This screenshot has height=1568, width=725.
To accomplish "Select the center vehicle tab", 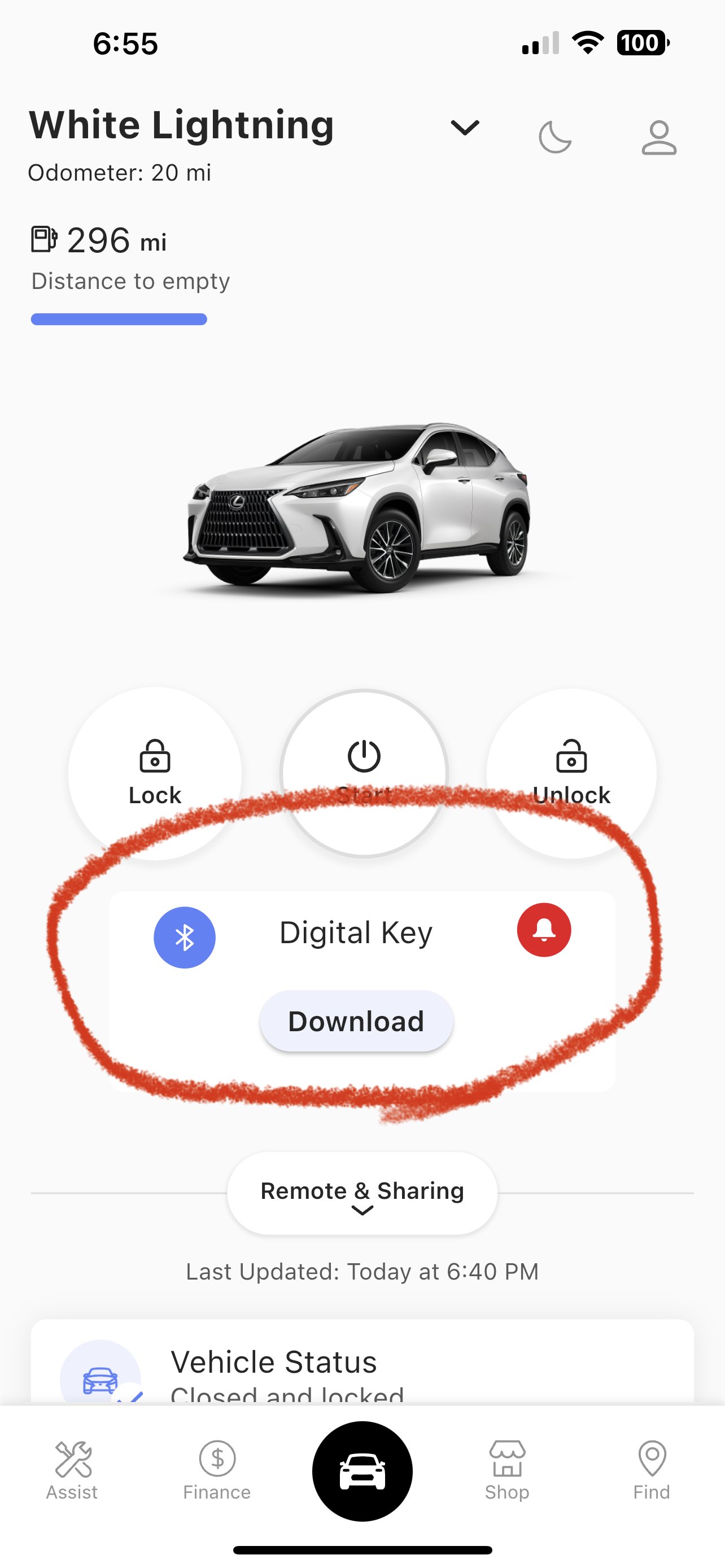I will coord(362,1472).
